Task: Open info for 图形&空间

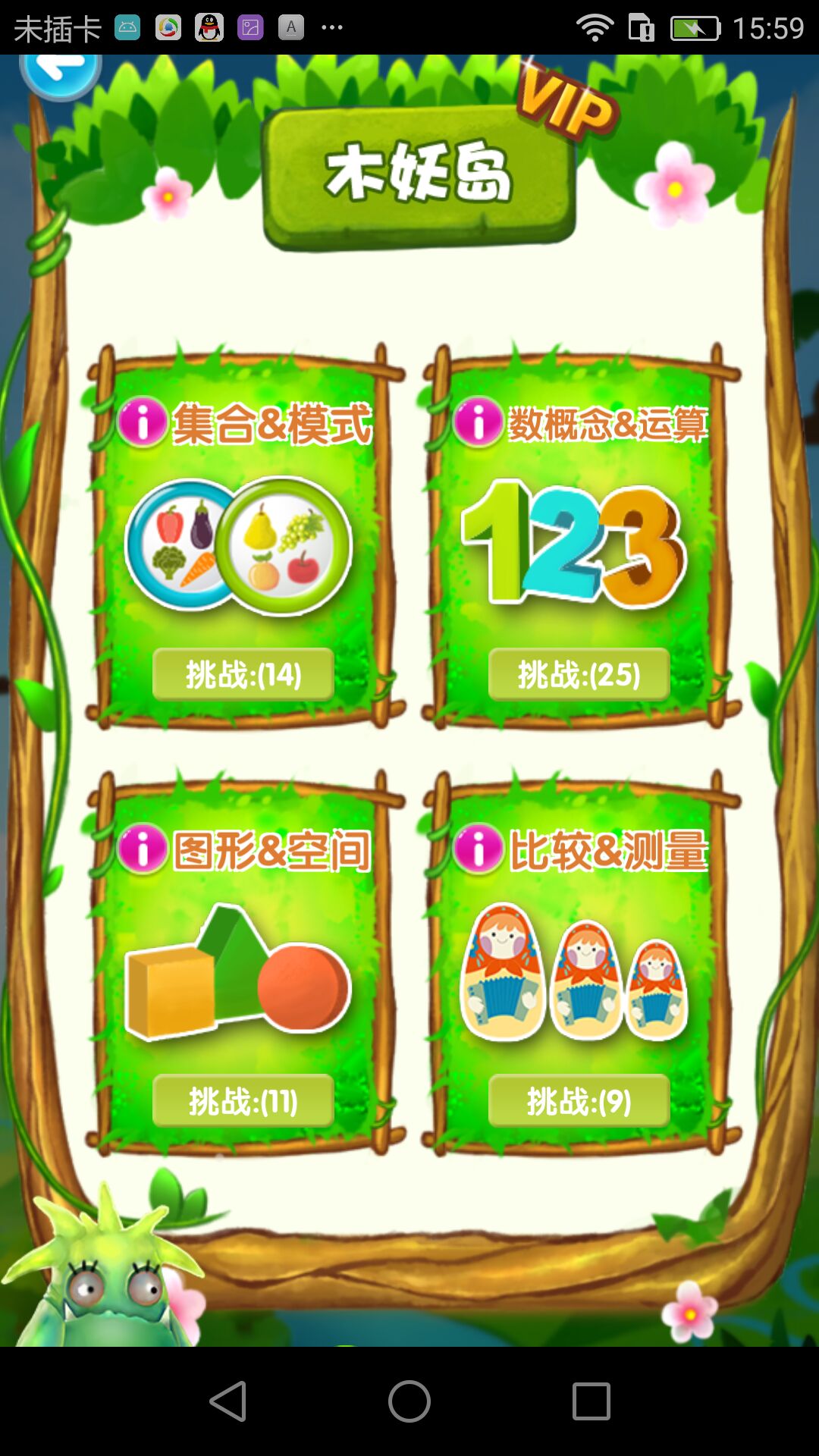Action: click(x=143, y=848)
